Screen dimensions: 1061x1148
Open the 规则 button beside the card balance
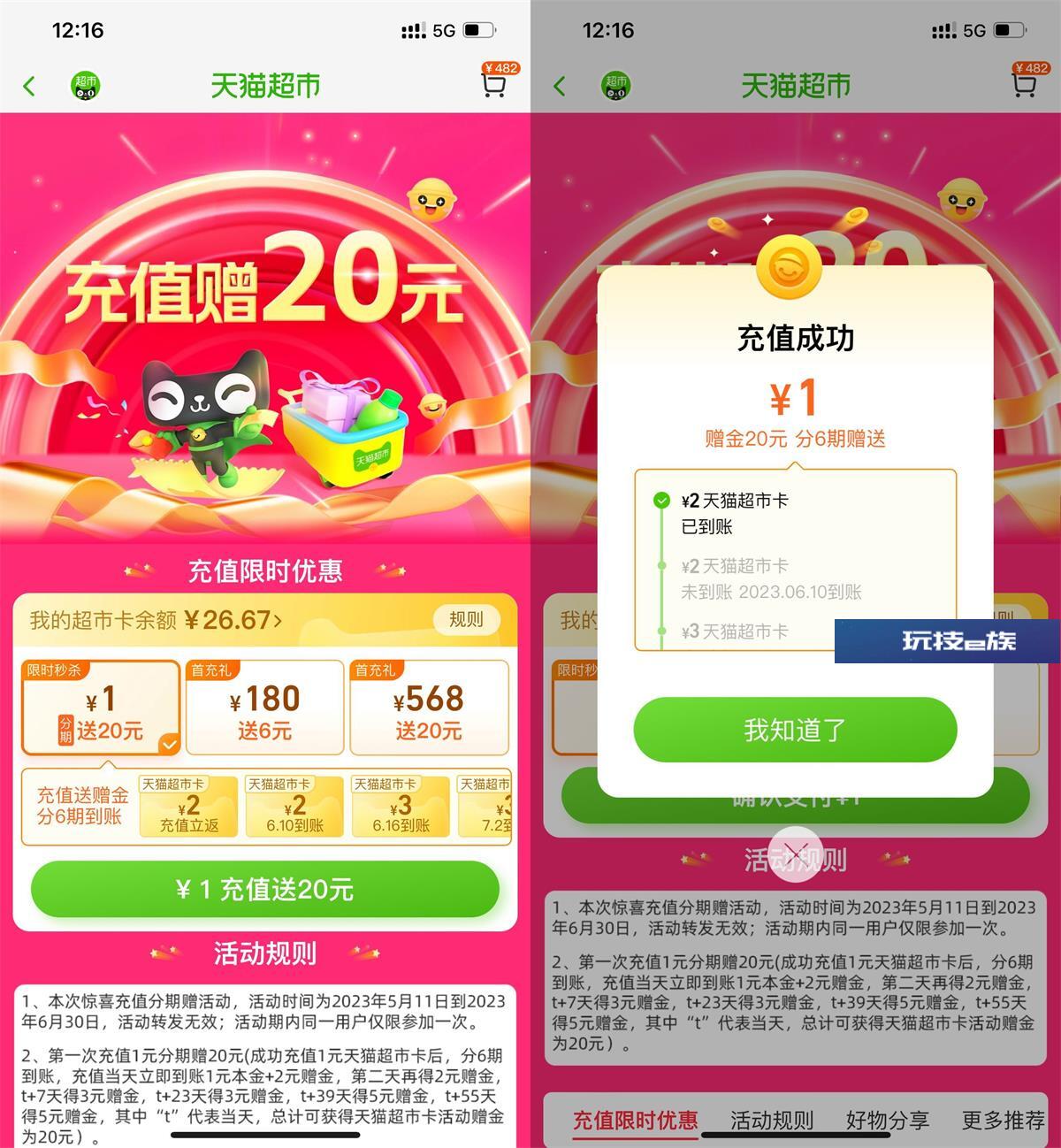[466, 619]
